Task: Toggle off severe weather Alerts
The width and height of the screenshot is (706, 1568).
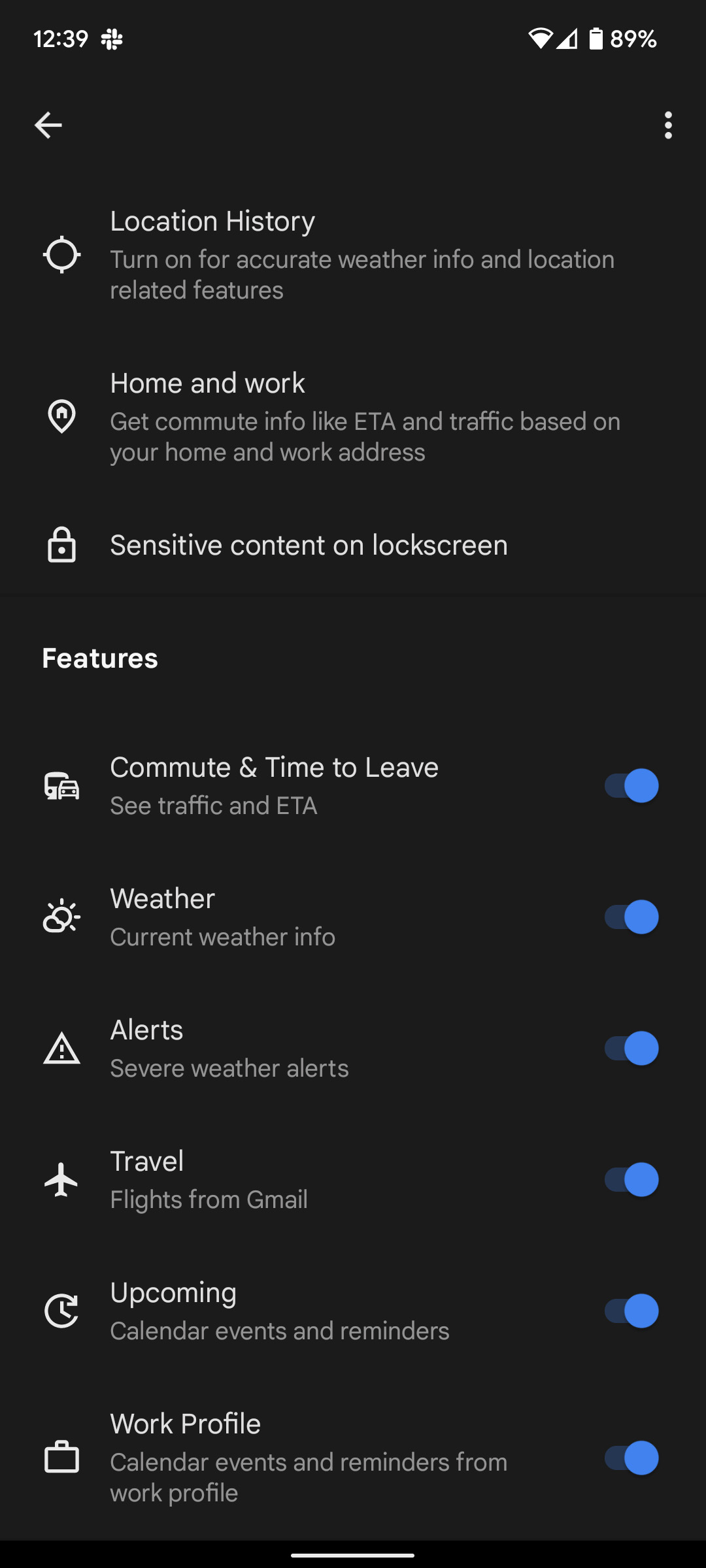Action: pyautogui.click(x=631, y=1048)
